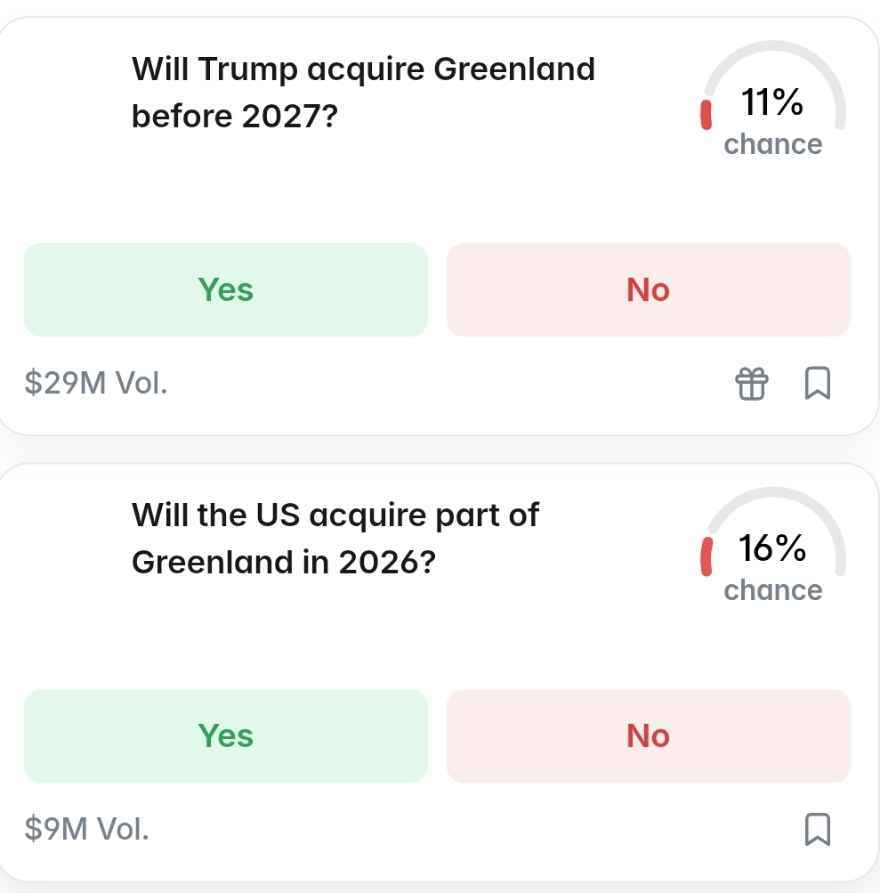Open the "Will the US acquire part of Greenland in 2026?" market
The height and width of the screenshot is (893, 880).
click(335, 538)
